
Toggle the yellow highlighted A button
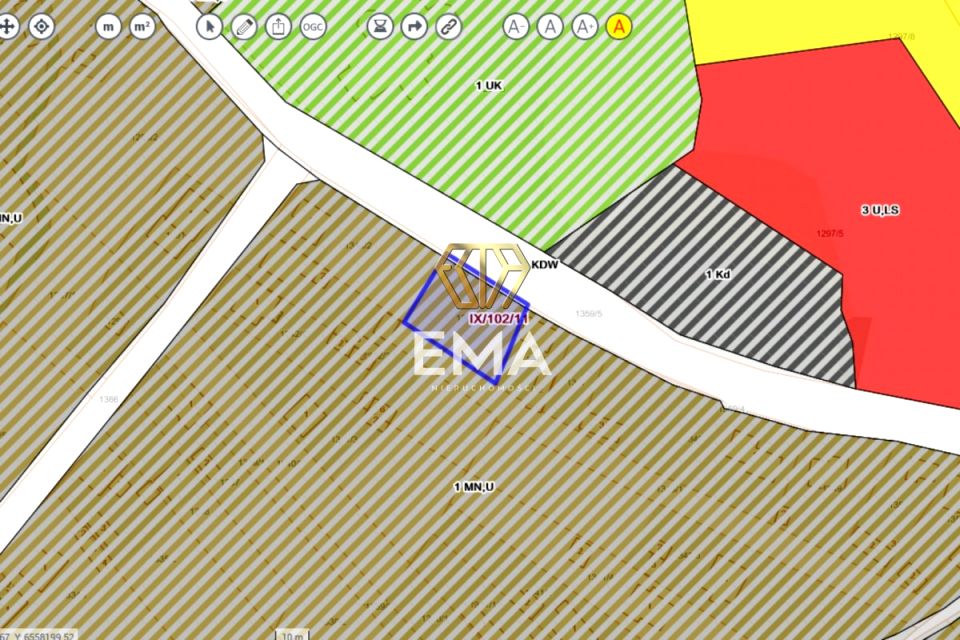pyautogui.click(x=619, y=27)
